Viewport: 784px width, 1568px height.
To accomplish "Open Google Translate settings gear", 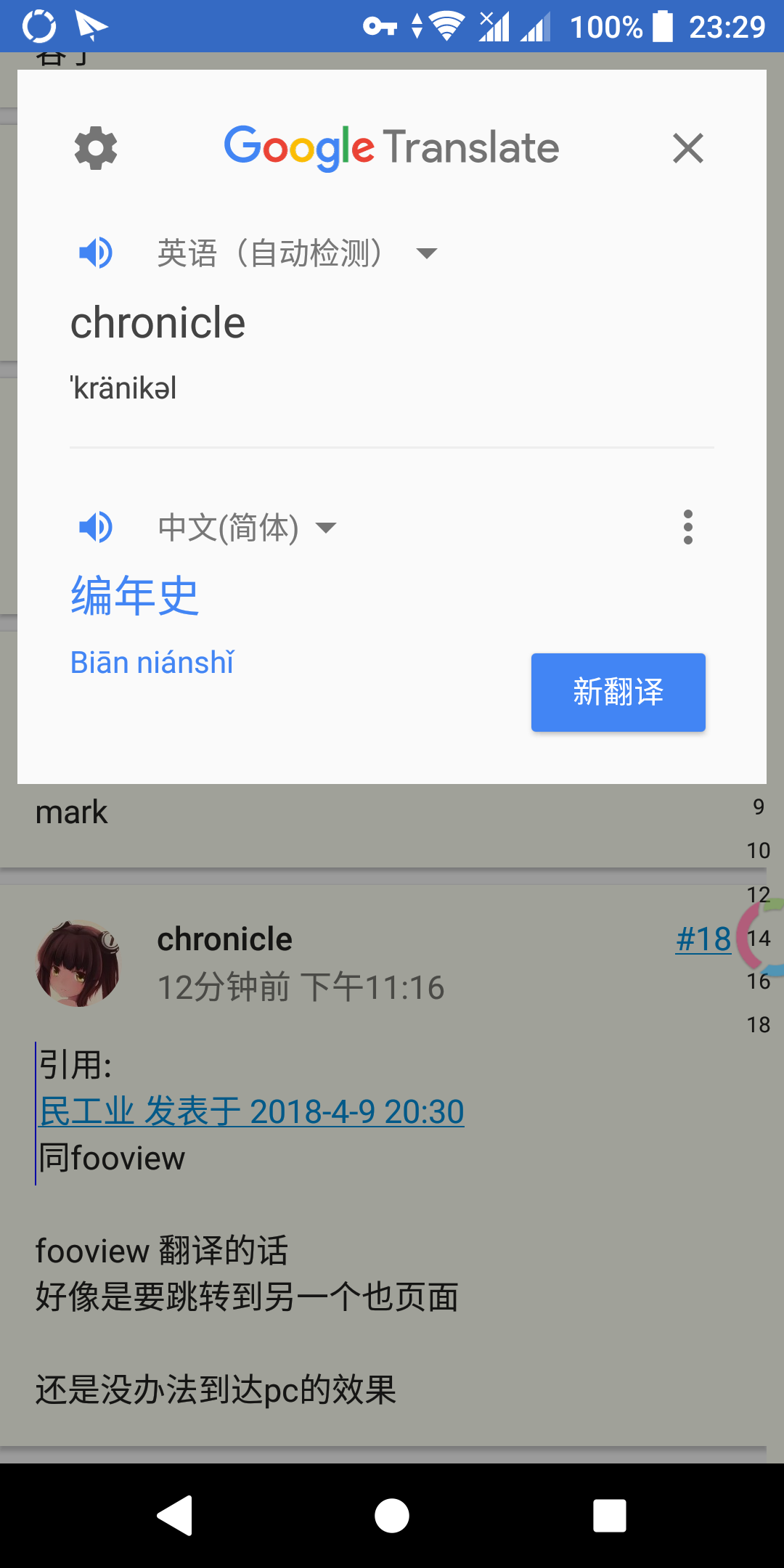I will coord(96,149).
